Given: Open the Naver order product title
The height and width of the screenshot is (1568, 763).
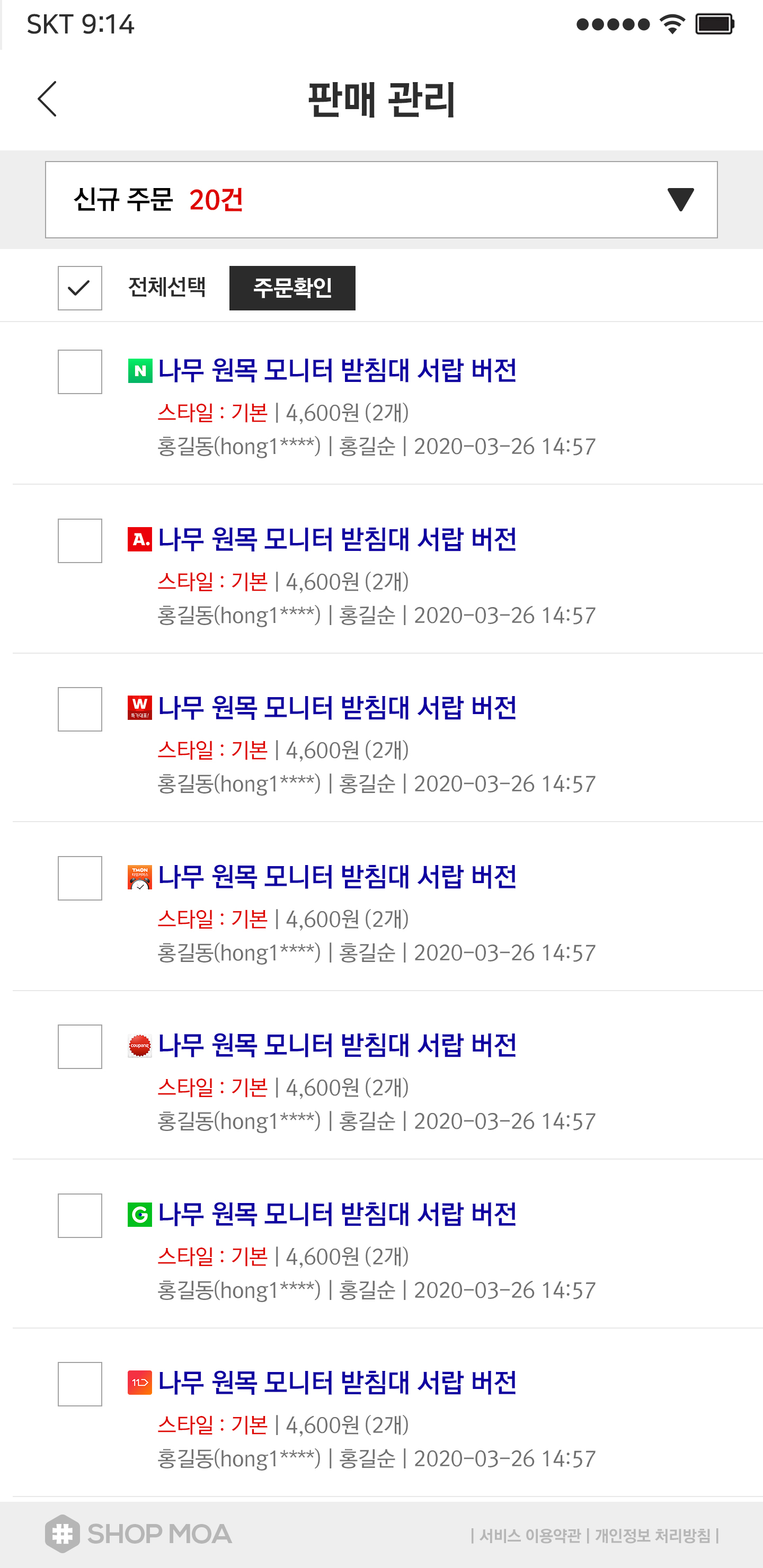Looking at the screenshot, I should [x=338, y=371].
